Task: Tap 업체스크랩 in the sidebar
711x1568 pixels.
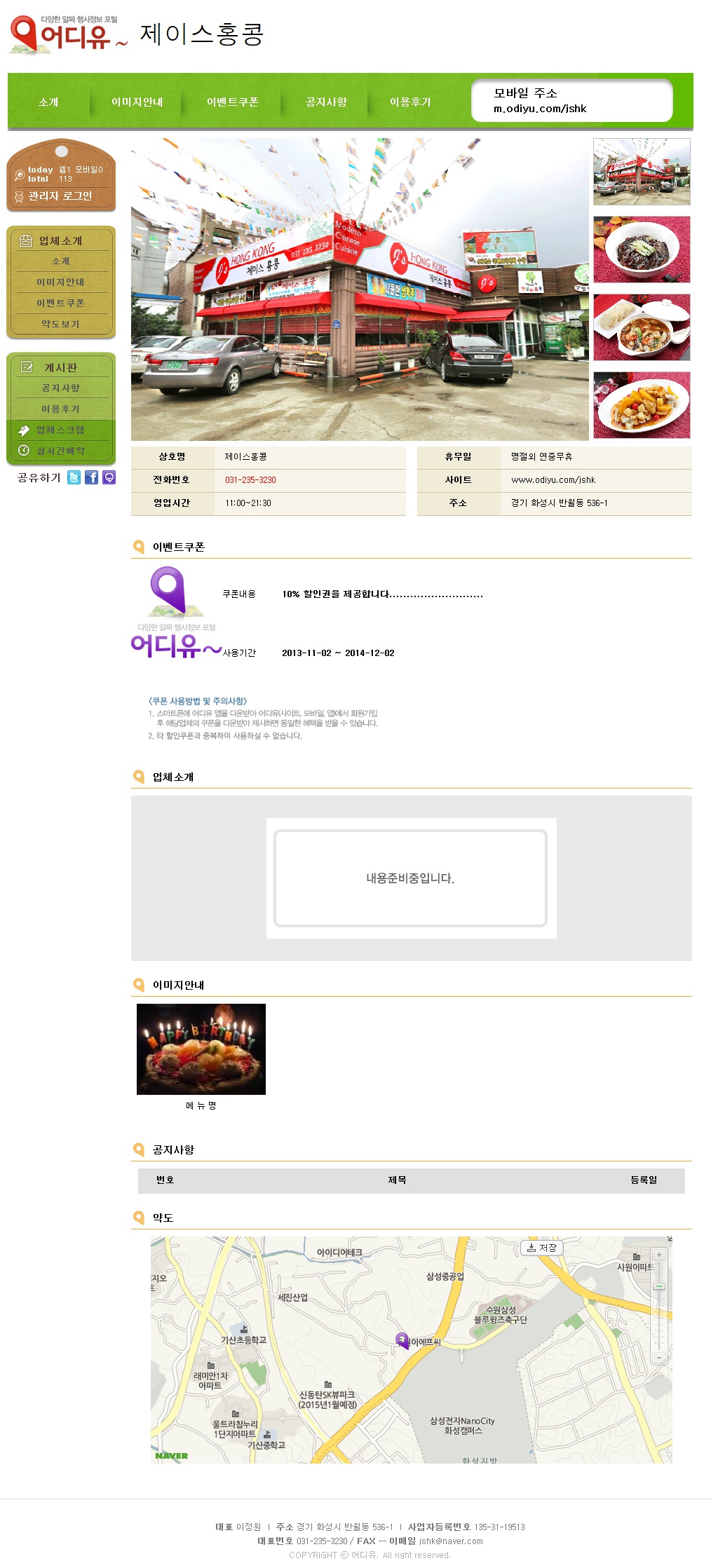Action: tap(60, 430)
